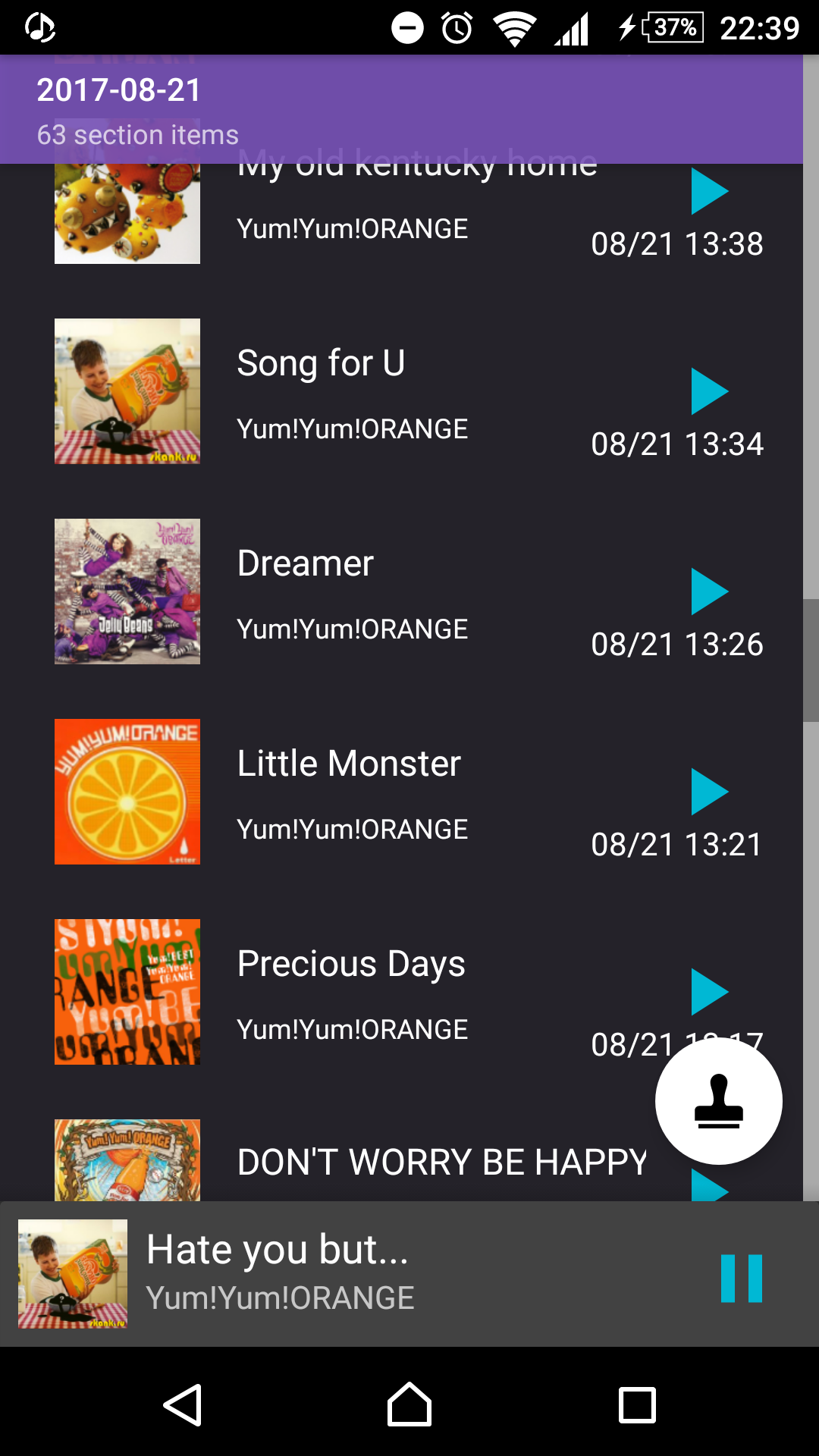Go back with the system back button

pyautogui.click(x=183, y=1404)
